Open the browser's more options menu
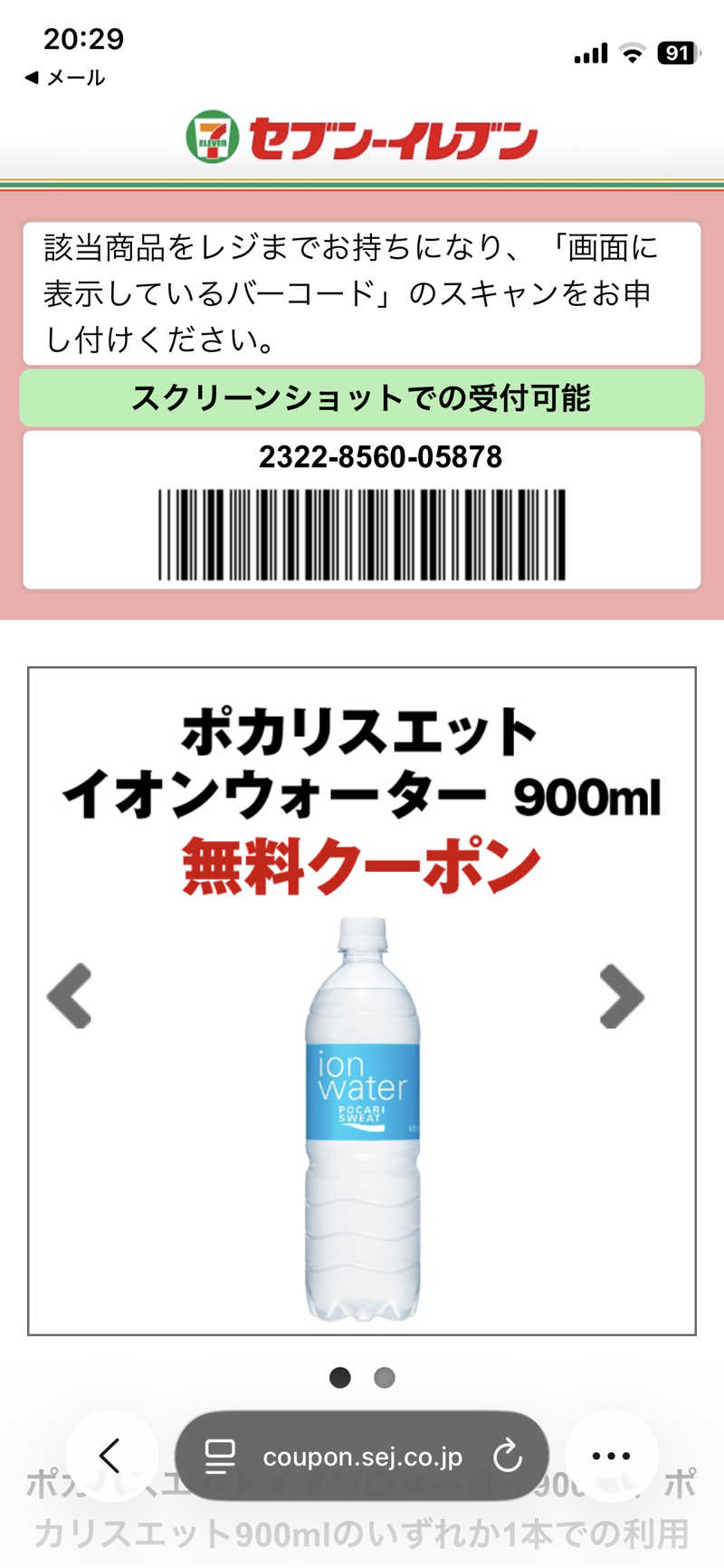724x1568 pixels. tap(611, 1456)
